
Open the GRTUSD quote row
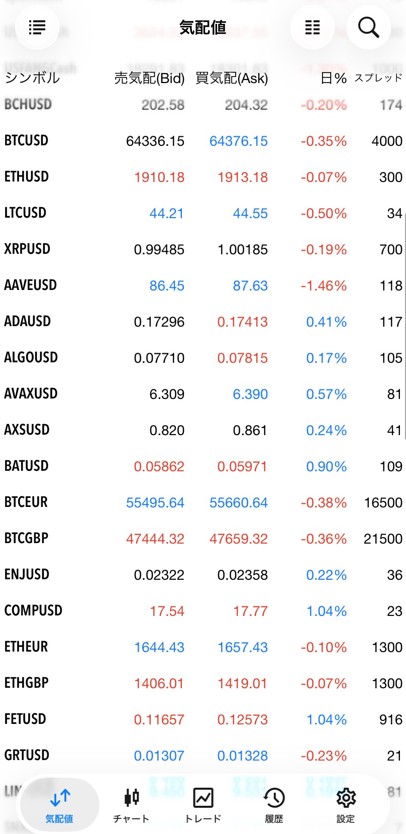203,756
